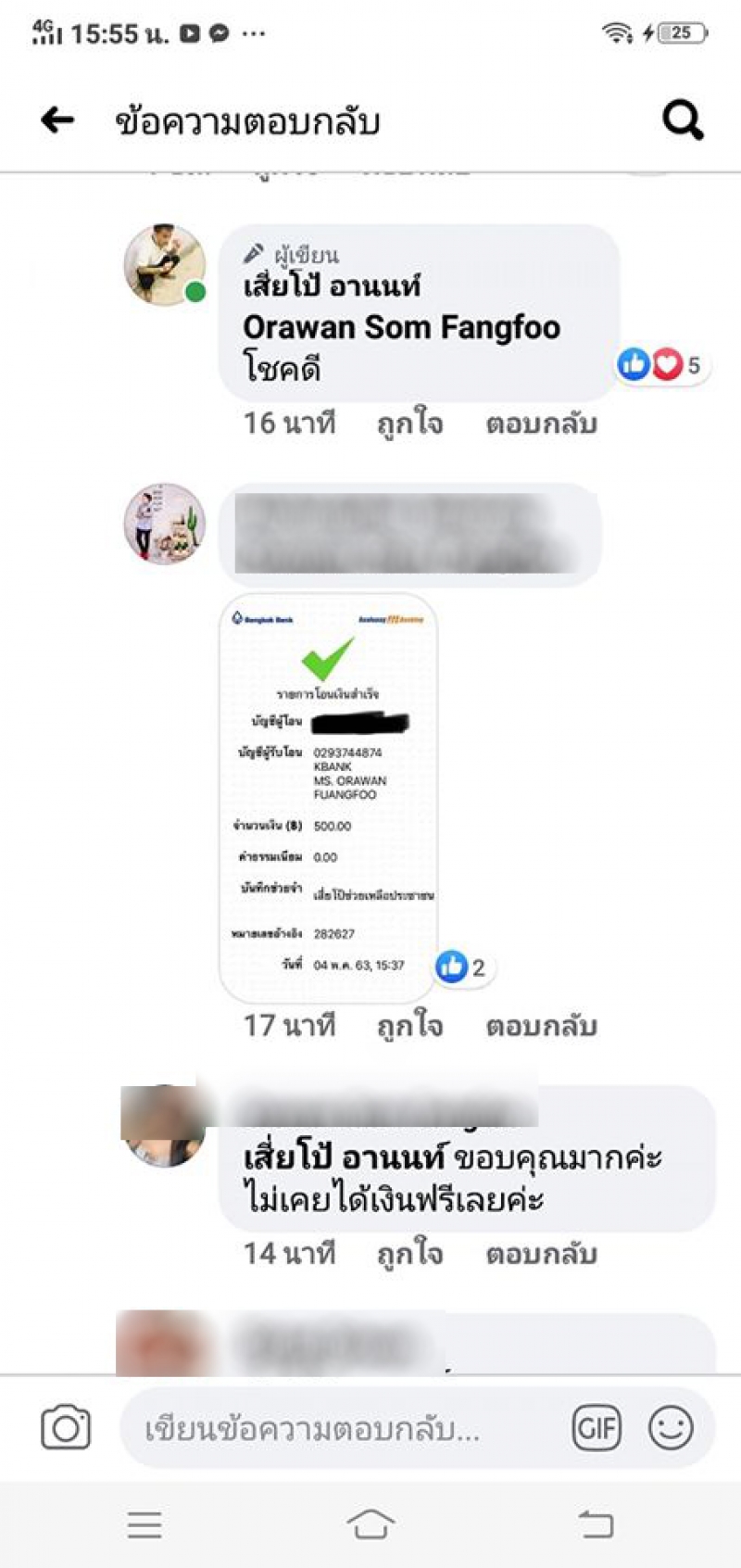Open the recent apps menu button
Screen dimensions: 741x1568
144,1524
